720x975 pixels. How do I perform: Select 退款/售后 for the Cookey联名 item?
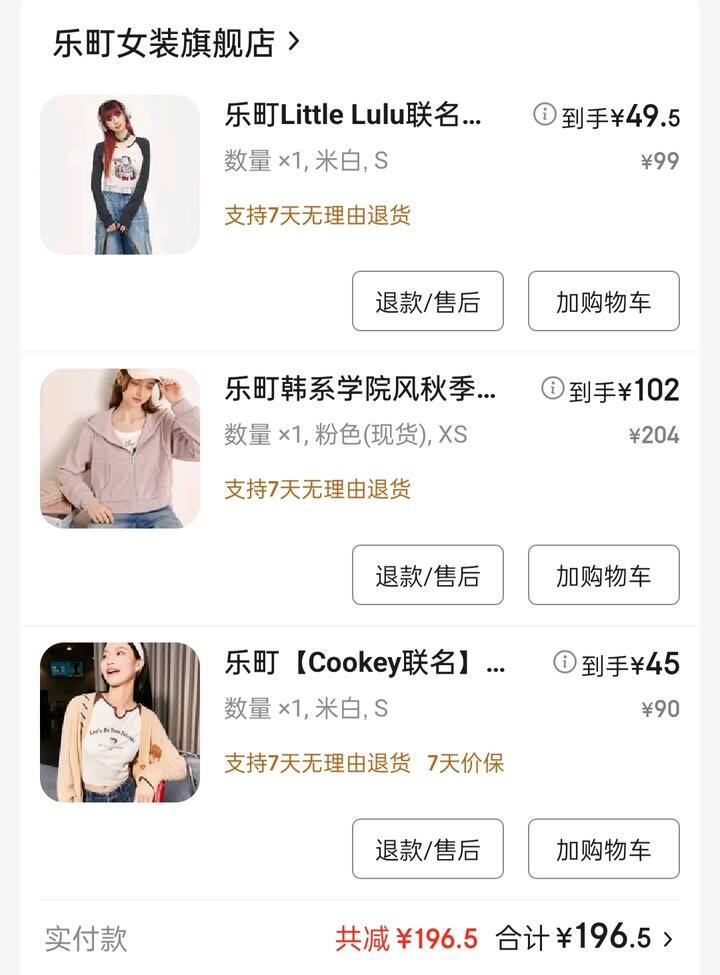click(x=428, y=850)
